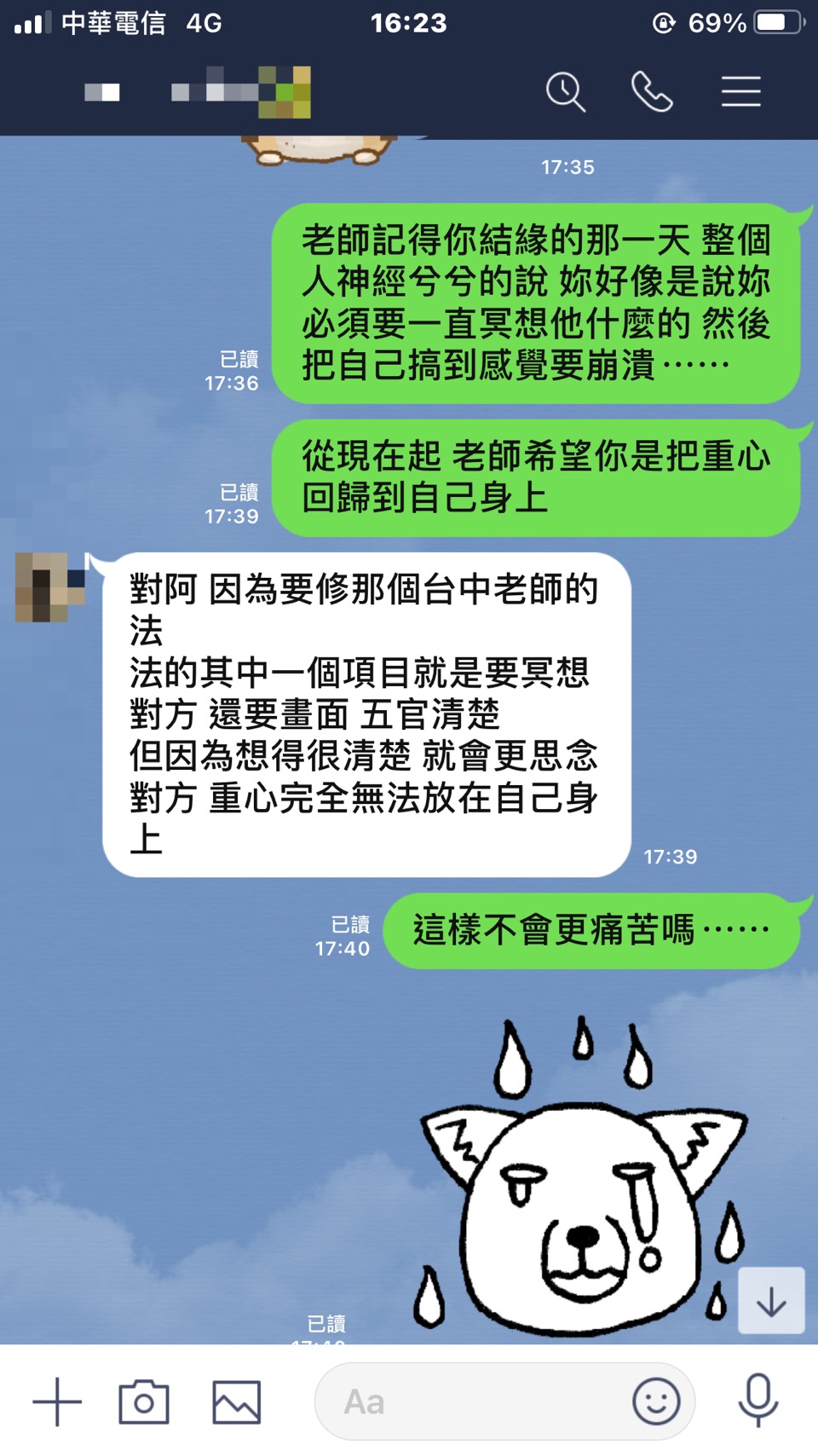The width and height of the screenshot is (818, 1456).
Task: Record a voice message
Action: click(758, 1401)
